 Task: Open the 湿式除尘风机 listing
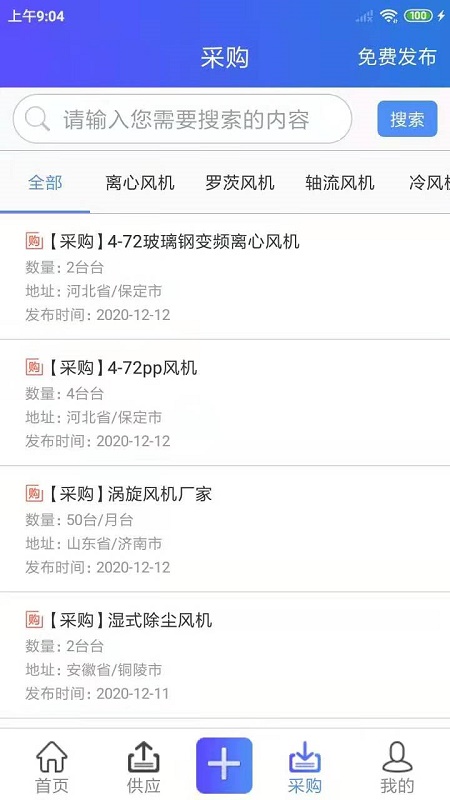point(225,656)
